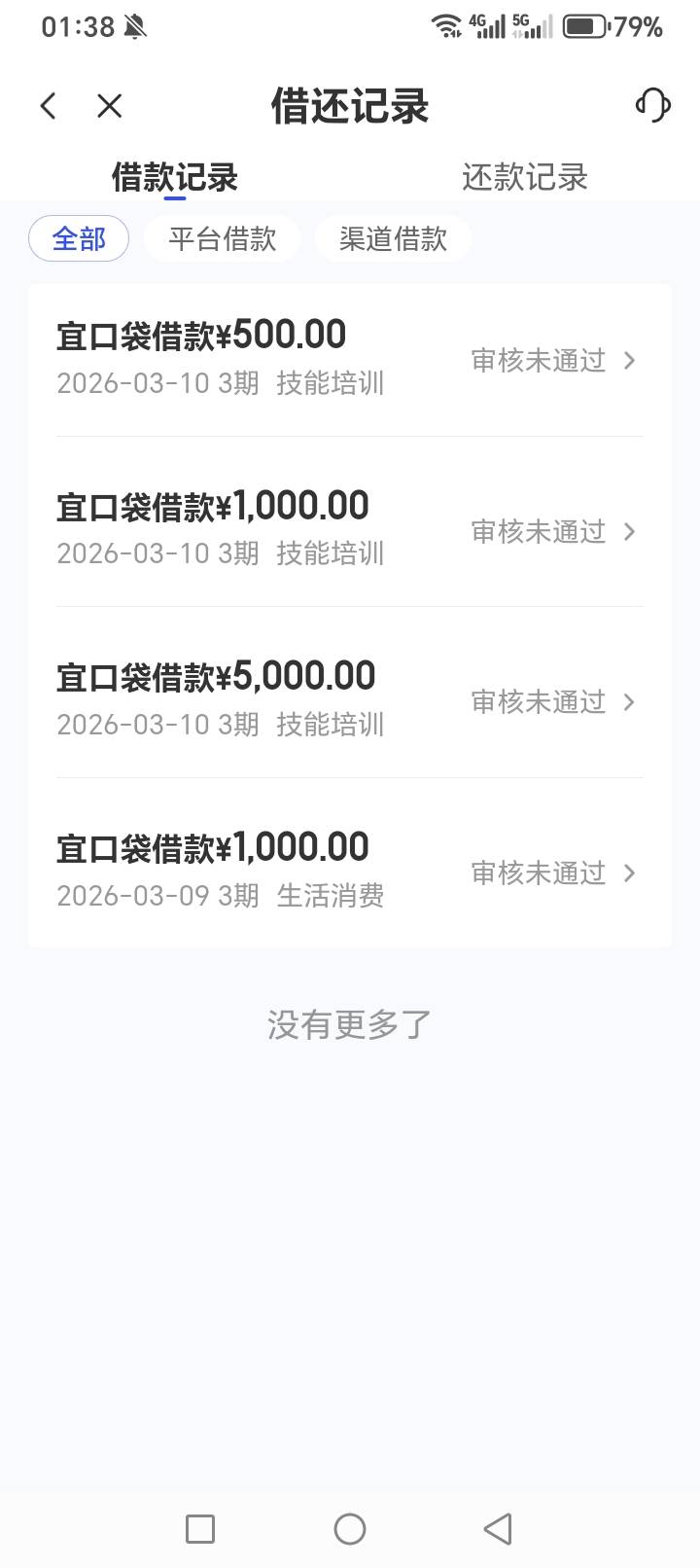This screenshot has width=700, height=1568.
Task: Select the 借款记录 tab
Action: tap(175, 177)
